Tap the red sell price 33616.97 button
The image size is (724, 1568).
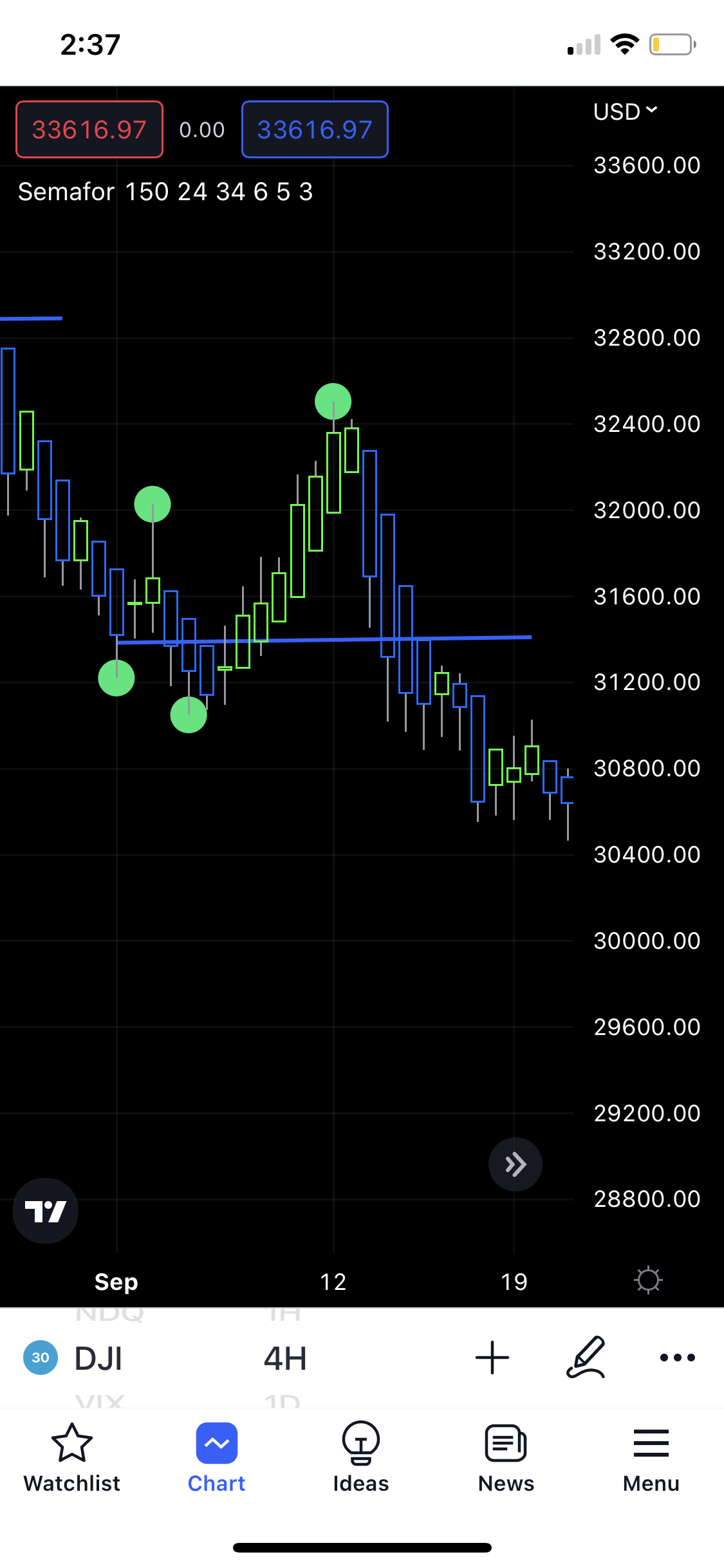[x=89, y=129]
